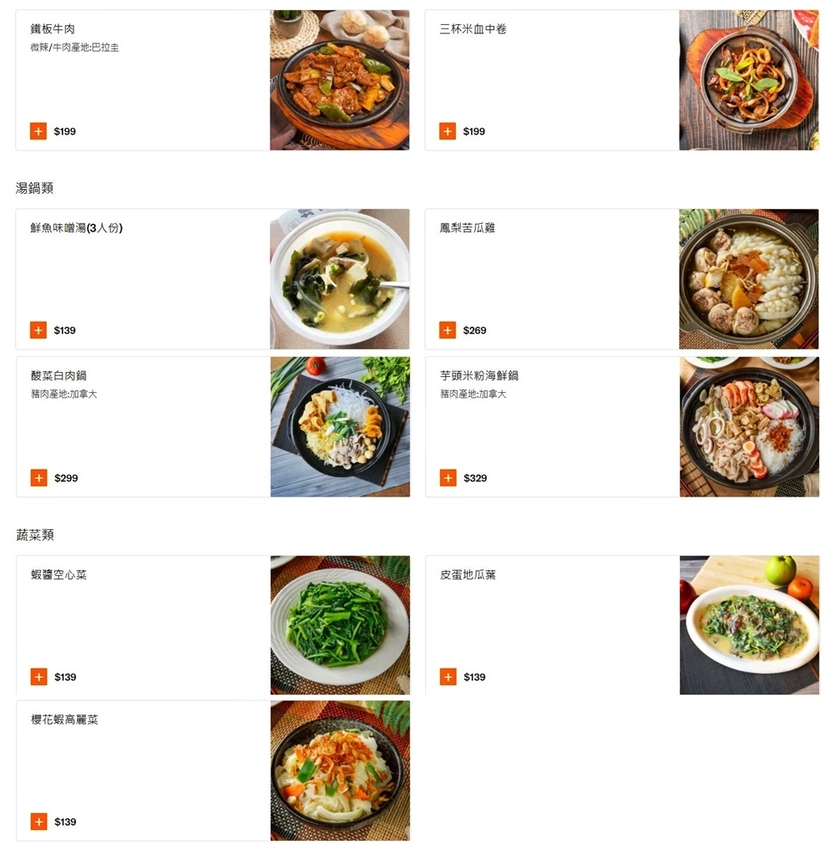The height and width of the screenshot is (850, 835).
Task: View the 三杯米血中卷 dish photo
Action: coord(748,80)
